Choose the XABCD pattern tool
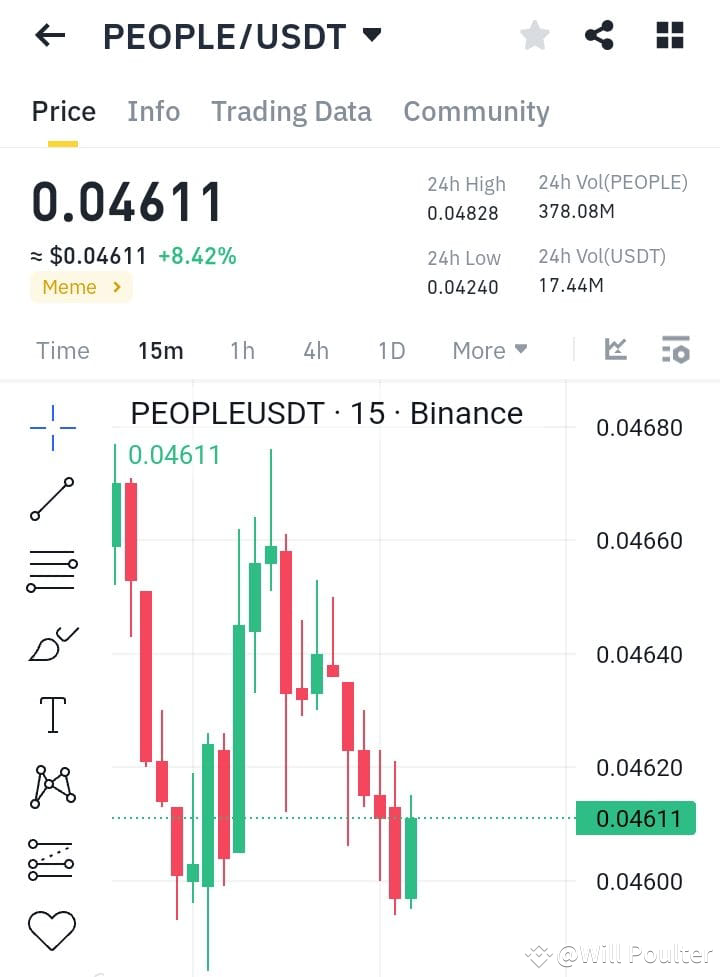 tap(52, 786)
